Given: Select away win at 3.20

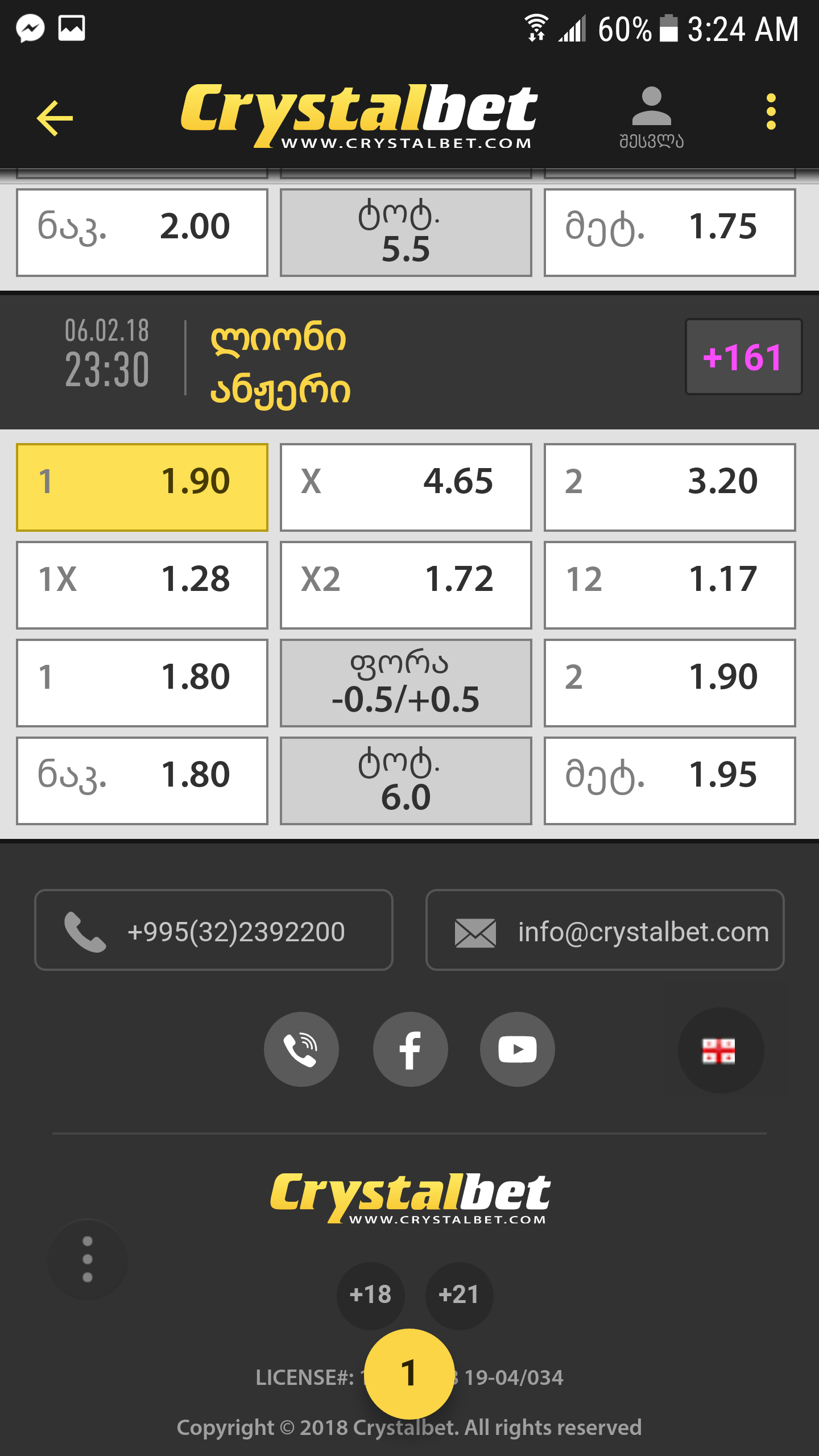Looking at the screenshot, I should coord(669,487).
